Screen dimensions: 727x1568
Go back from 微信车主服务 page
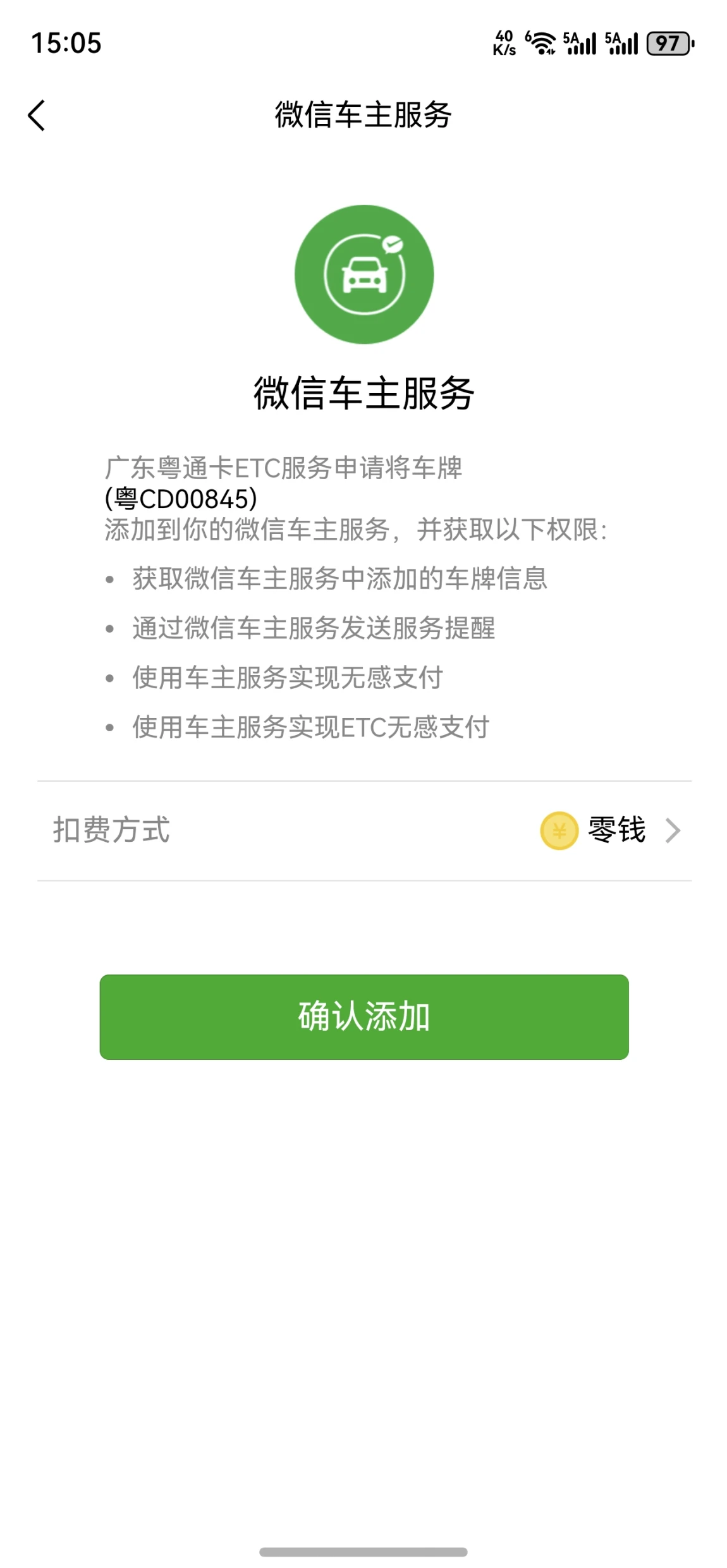37,115
